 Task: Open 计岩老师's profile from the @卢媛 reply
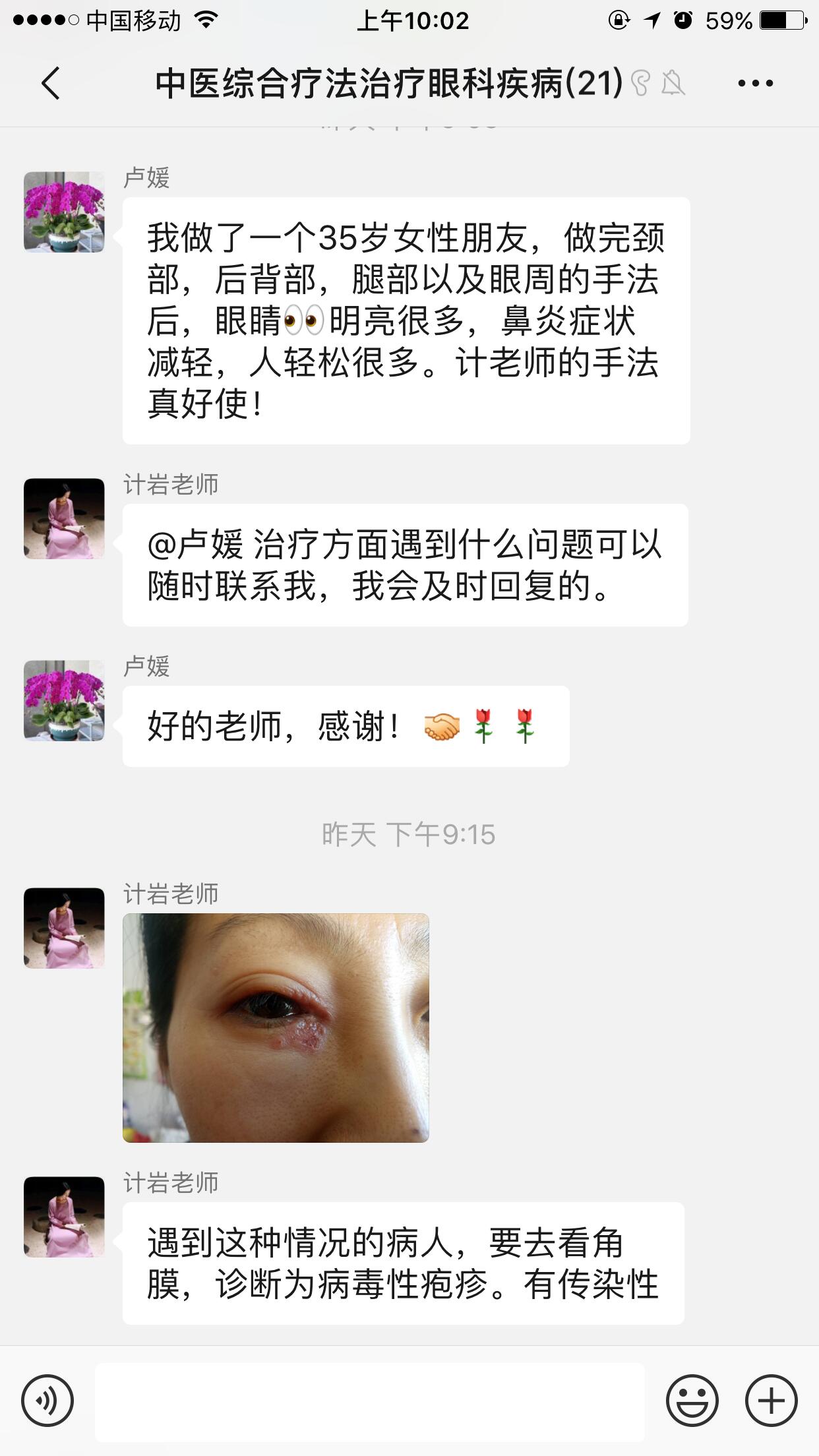tap(64, 518)
